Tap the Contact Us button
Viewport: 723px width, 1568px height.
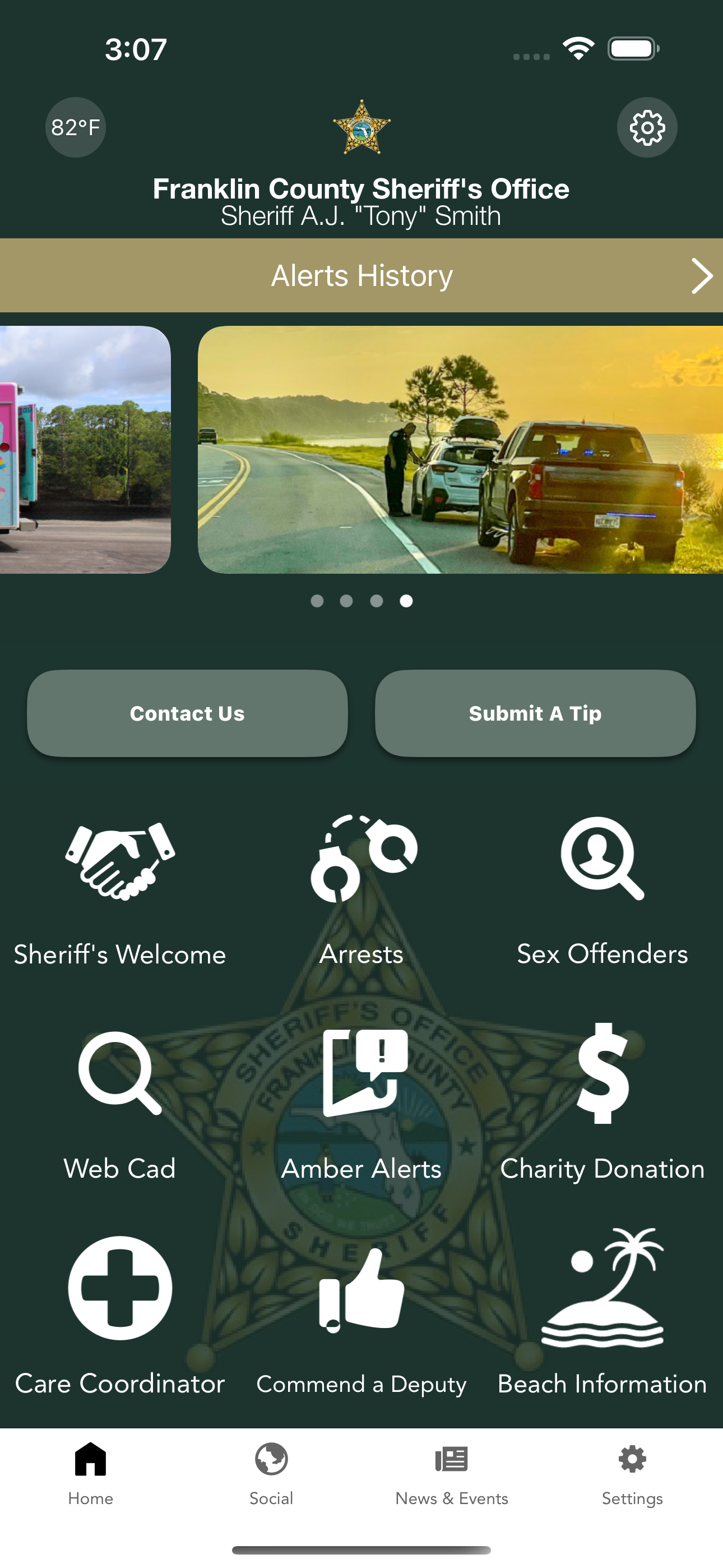coord(187,713)
